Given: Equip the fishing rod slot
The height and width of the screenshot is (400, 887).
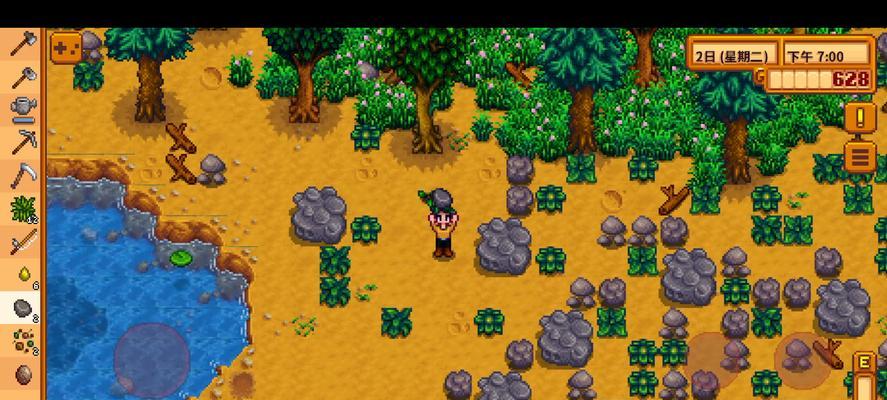Looking at the screenshot, I should click(x=22, y=242).
